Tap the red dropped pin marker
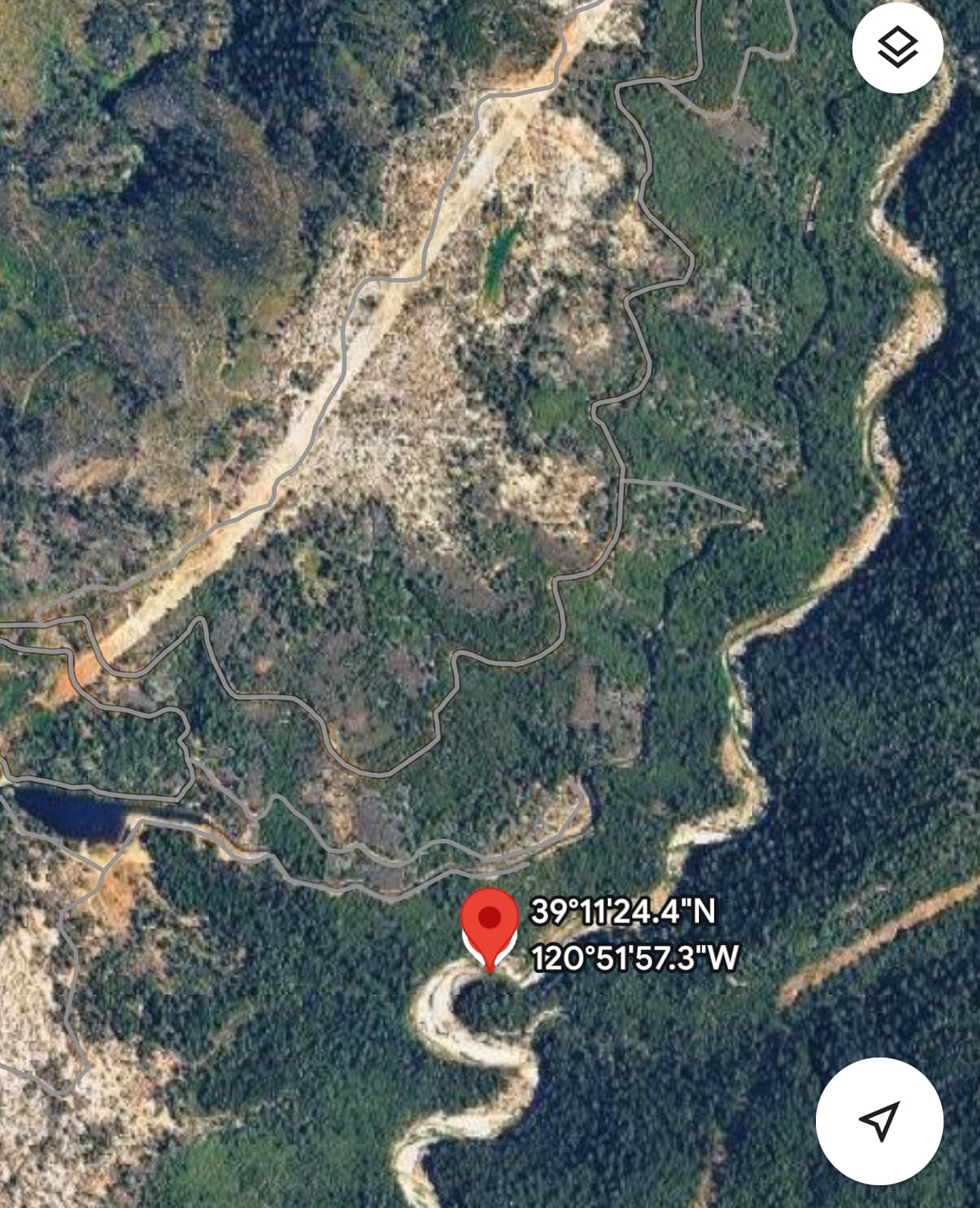Viewport: 980px width, 1208px height. tap(490, 929)
